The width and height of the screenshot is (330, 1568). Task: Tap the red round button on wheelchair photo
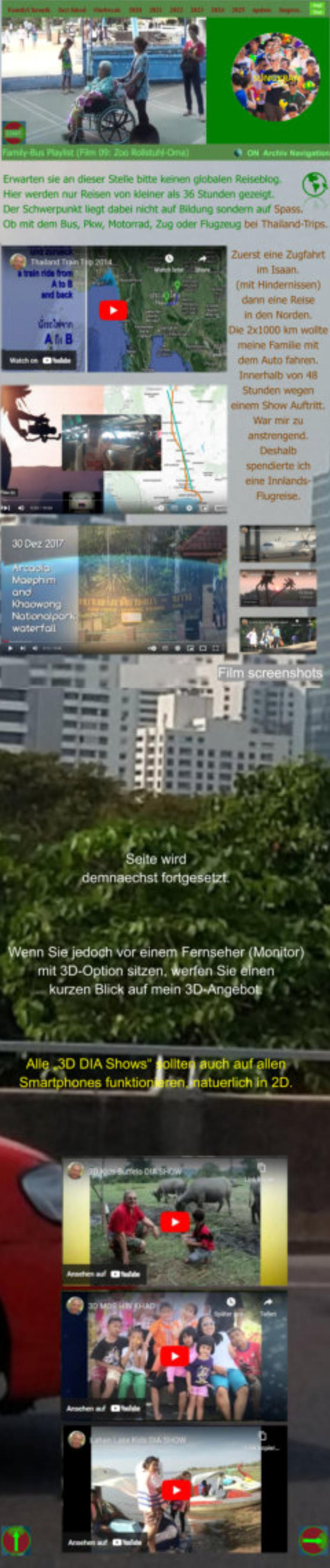tap(13, 132)
